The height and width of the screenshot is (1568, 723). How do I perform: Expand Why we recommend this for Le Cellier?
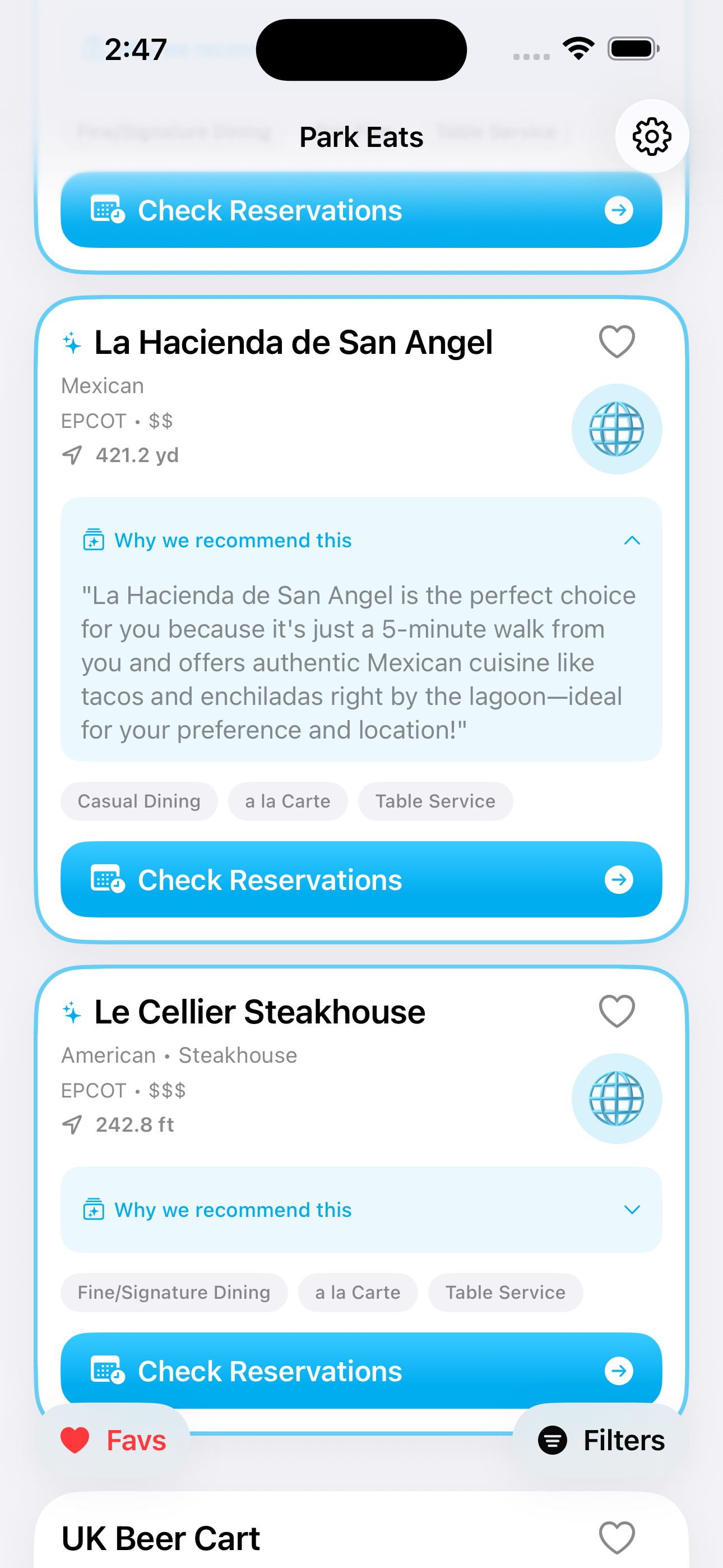point(231,1210)
